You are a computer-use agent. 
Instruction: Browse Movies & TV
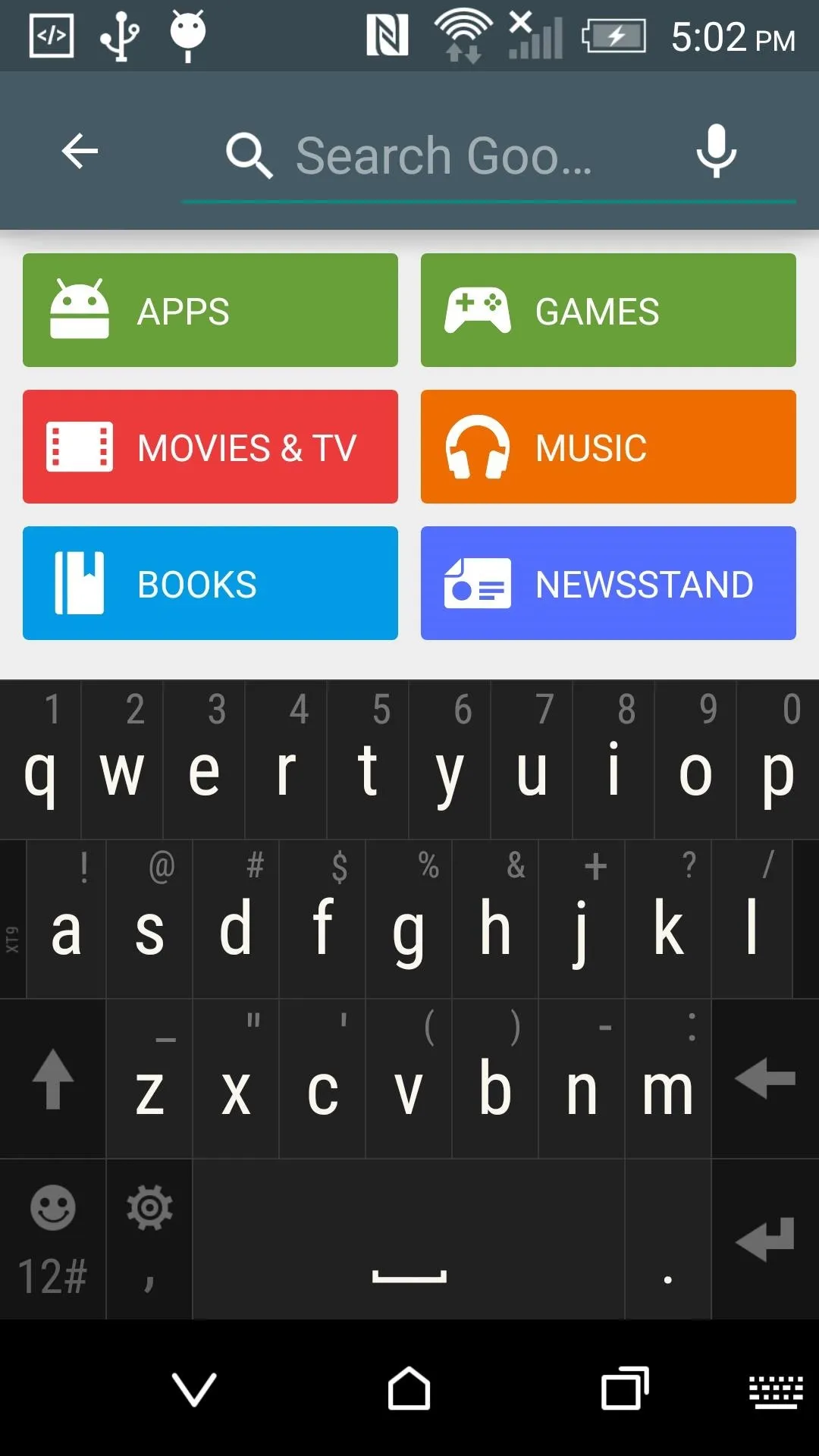click(210, 447)
